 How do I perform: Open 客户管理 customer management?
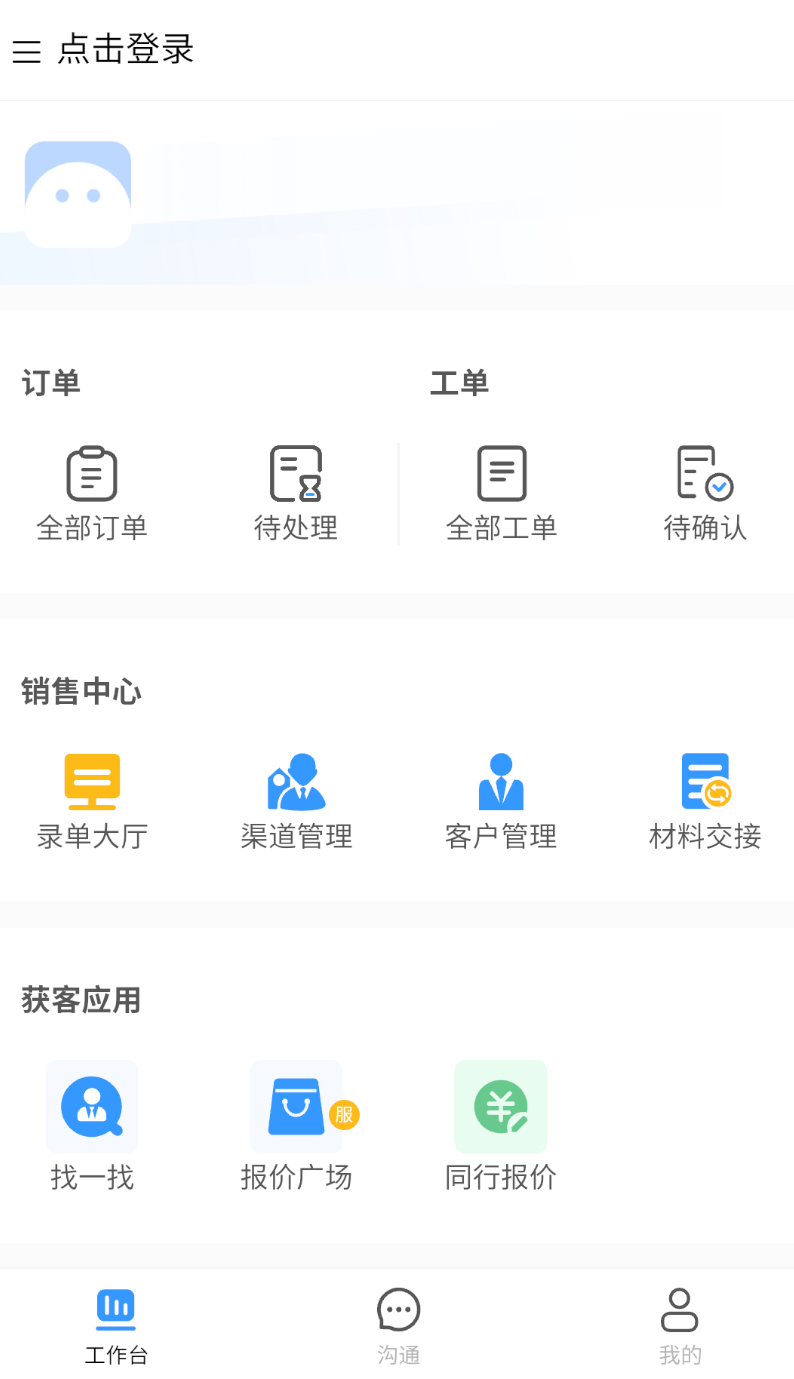coord(501,802)
